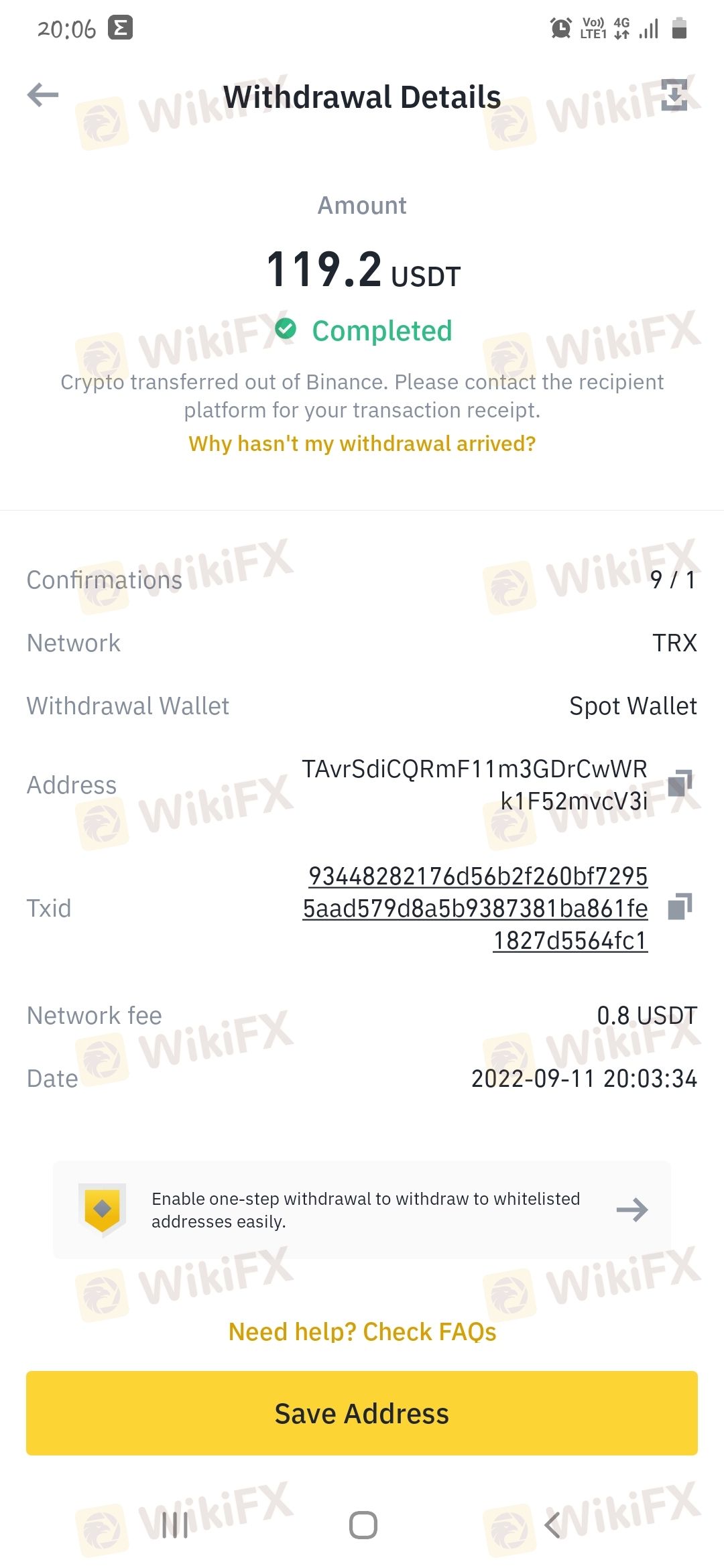Enable one-step withdrawal banner
The height and width of the screenshot is (1568, 724).
tap(362, 1210)
